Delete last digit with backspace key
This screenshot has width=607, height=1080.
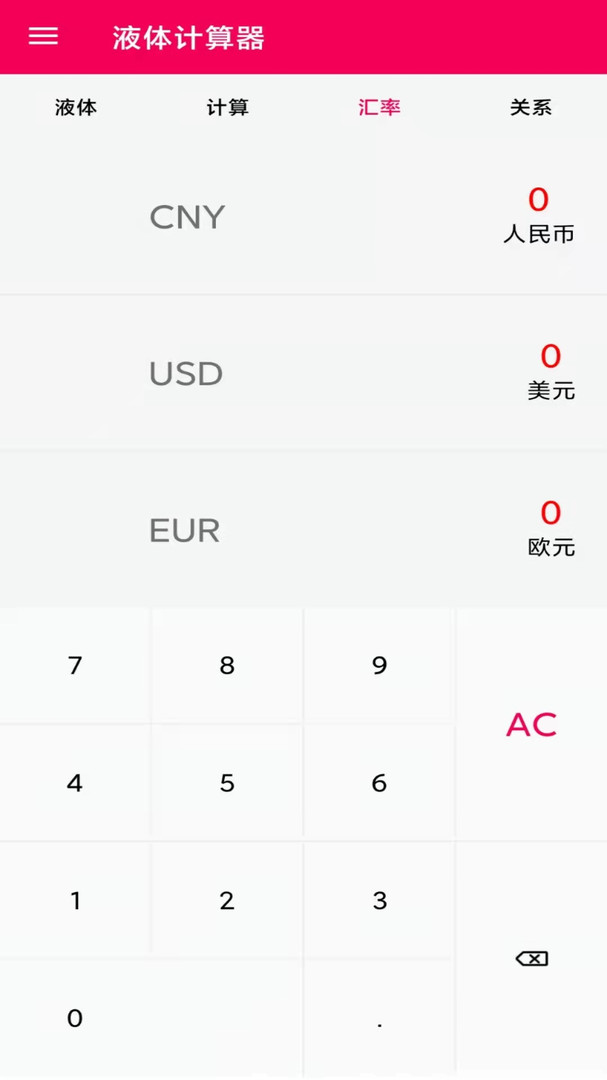tap(531, 959)
